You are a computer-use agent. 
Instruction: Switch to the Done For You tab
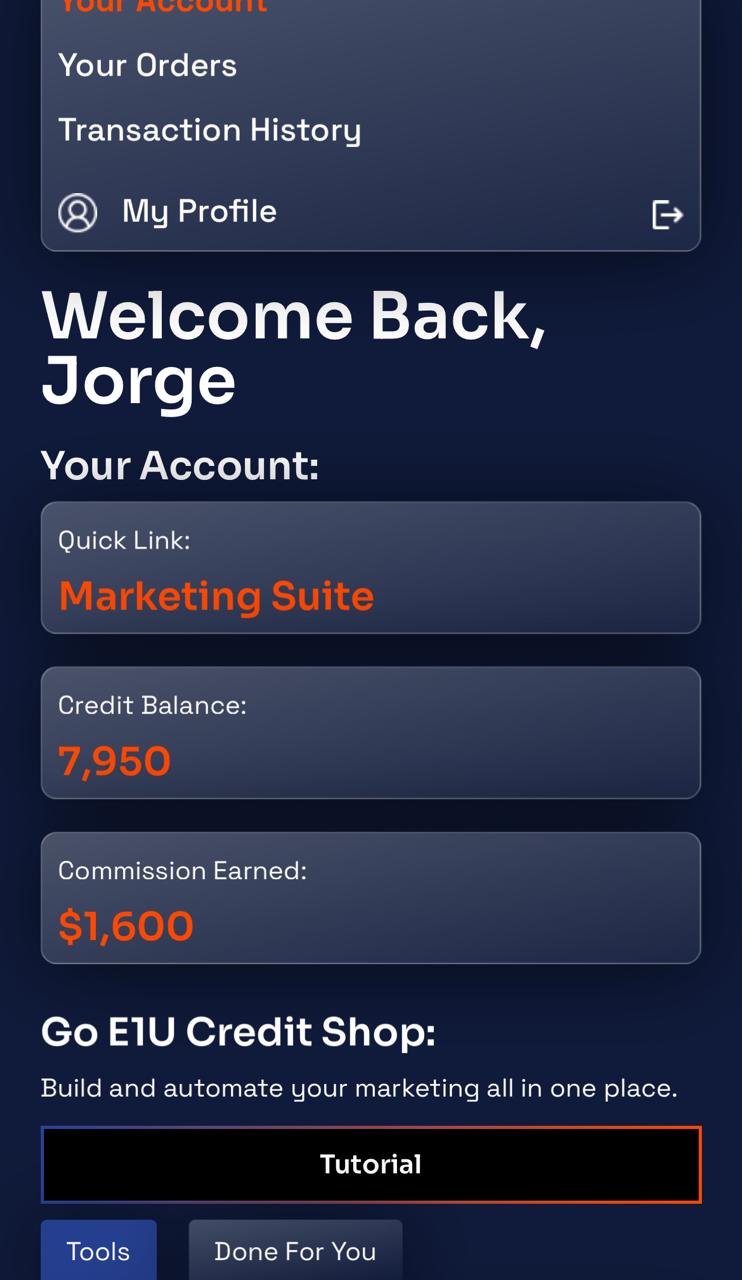[x=295, y=1251]
